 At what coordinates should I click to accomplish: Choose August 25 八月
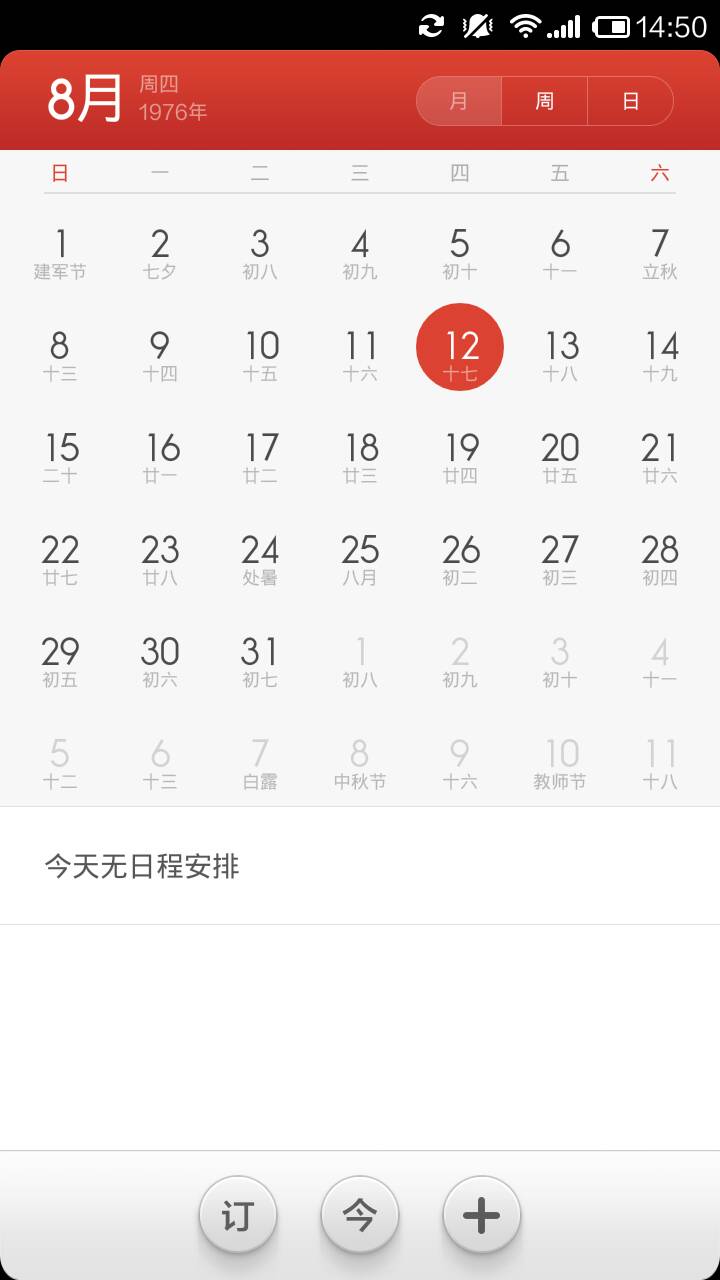pyautogui.click(x=360, y=560)
